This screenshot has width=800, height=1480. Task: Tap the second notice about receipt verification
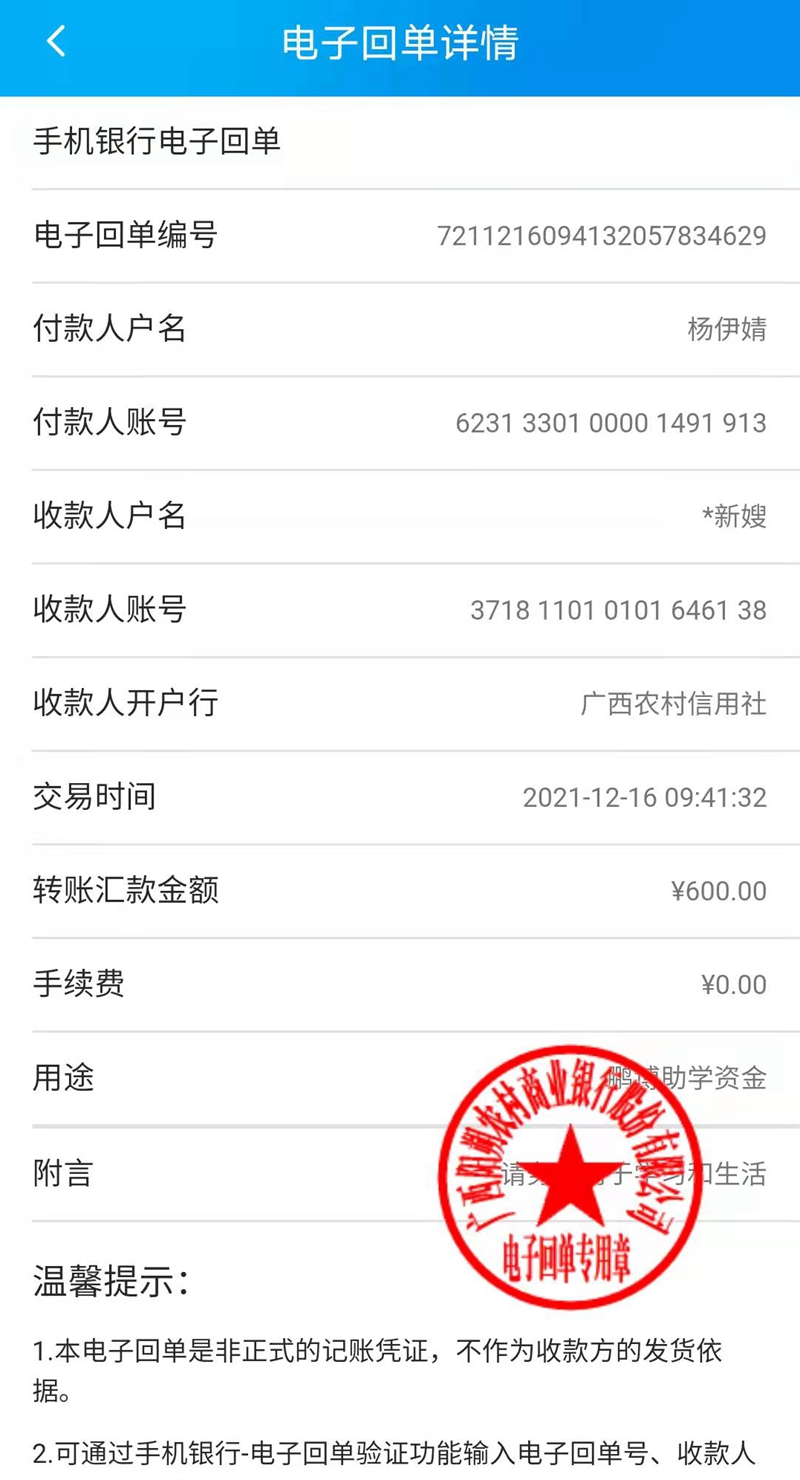pos(400,1451)
